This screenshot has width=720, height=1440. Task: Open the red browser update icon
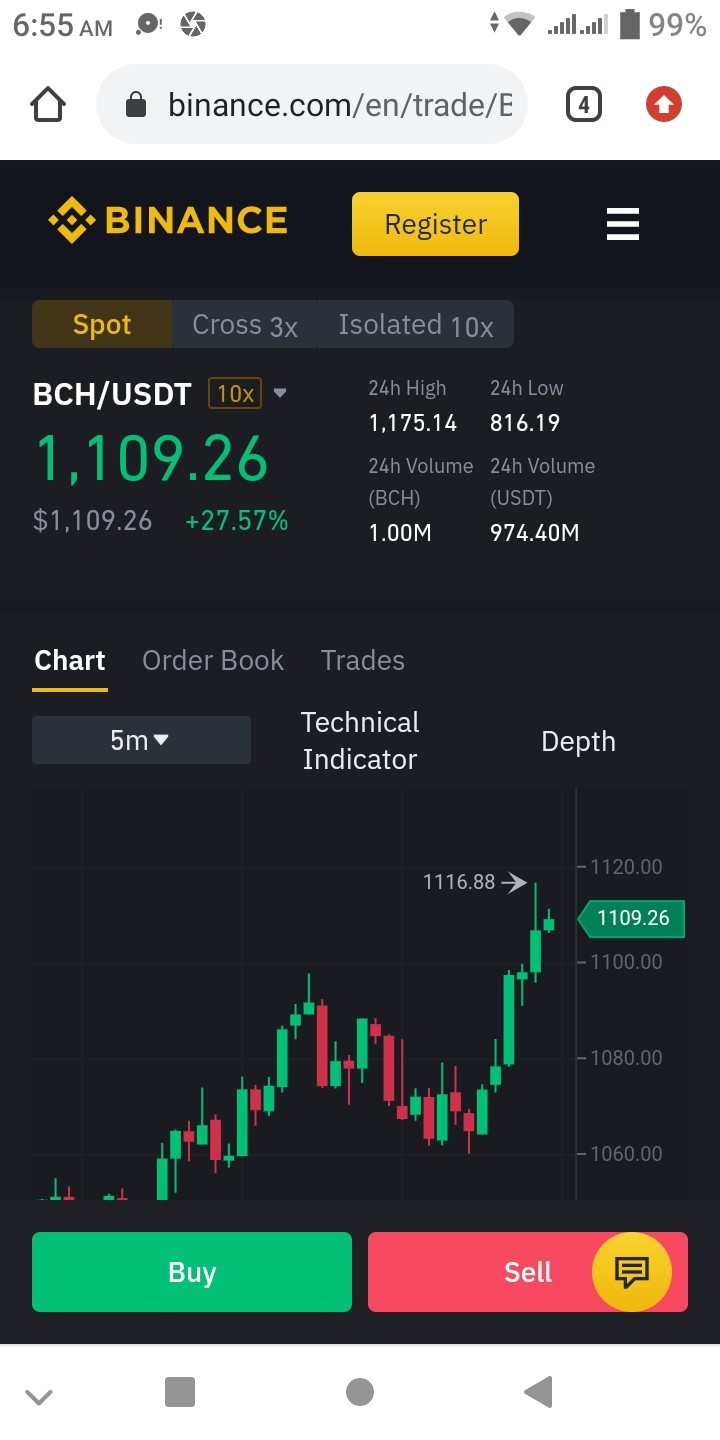pyautogui.click(x=664, y=104)
